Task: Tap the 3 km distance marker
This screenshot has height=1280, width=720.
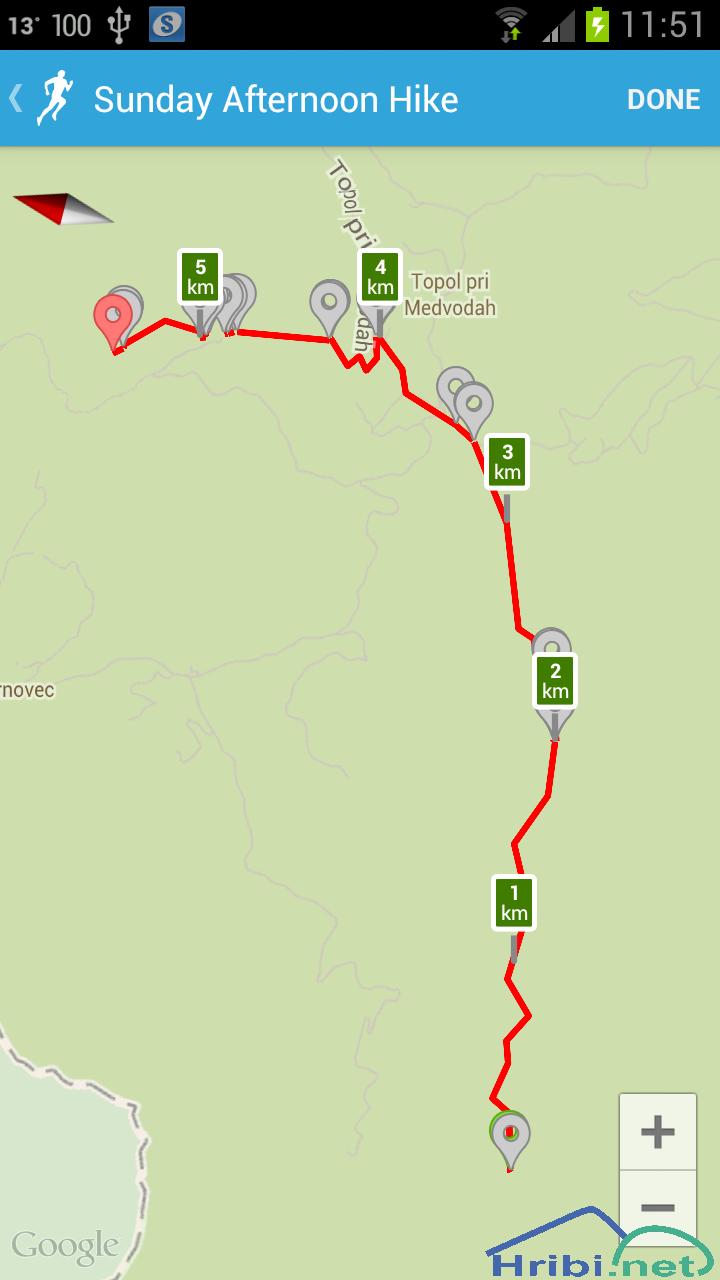Action: 507,461
